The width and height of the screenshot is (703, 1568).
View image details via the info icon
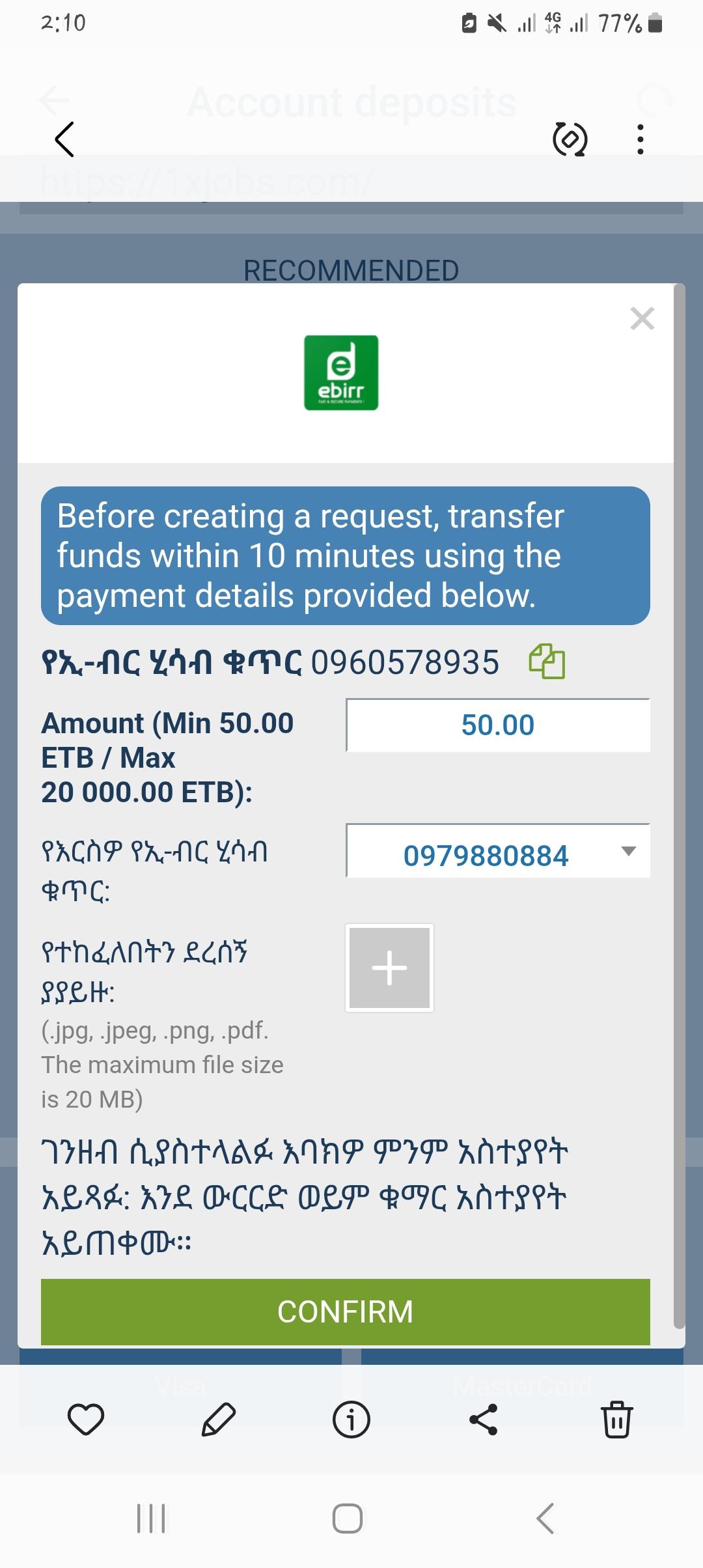click(x=351, y=1420)
